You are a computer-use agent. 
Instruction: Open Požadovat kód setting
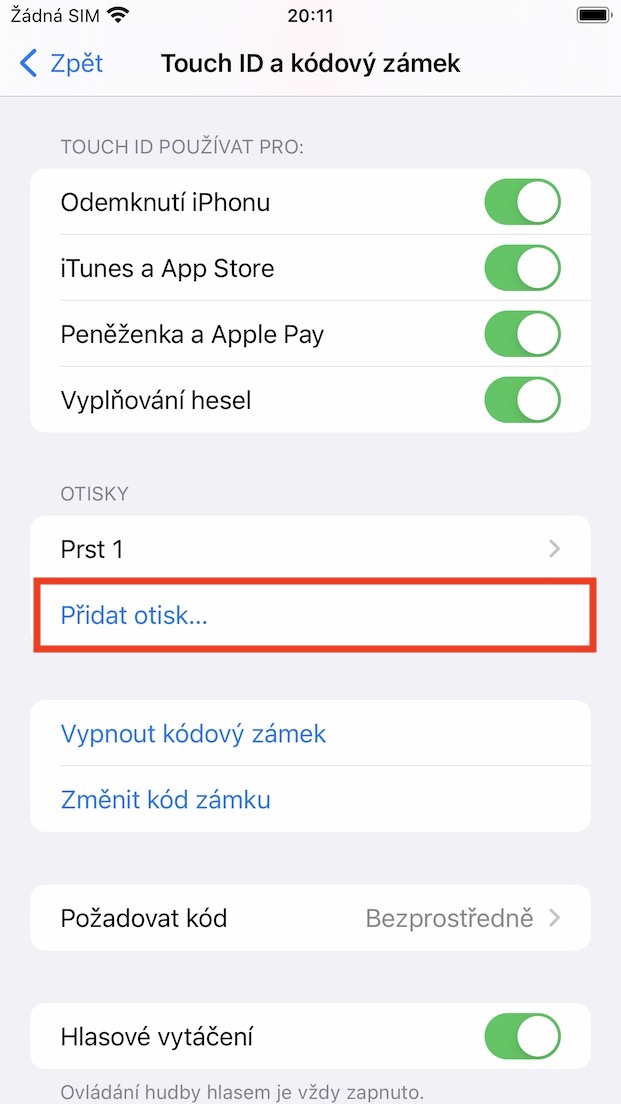310,917
